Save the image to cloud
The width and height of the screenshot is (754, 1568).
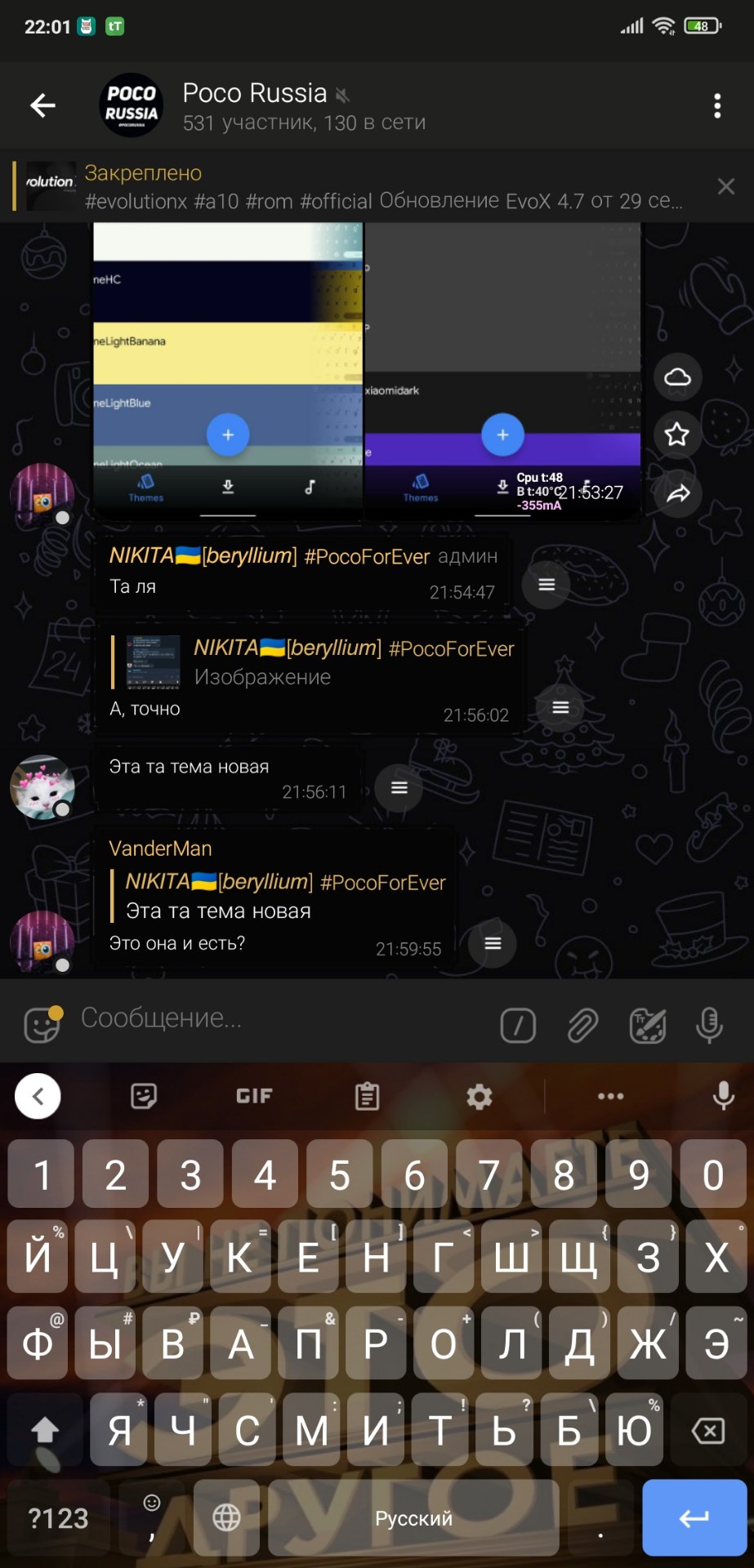click(677, 376)
